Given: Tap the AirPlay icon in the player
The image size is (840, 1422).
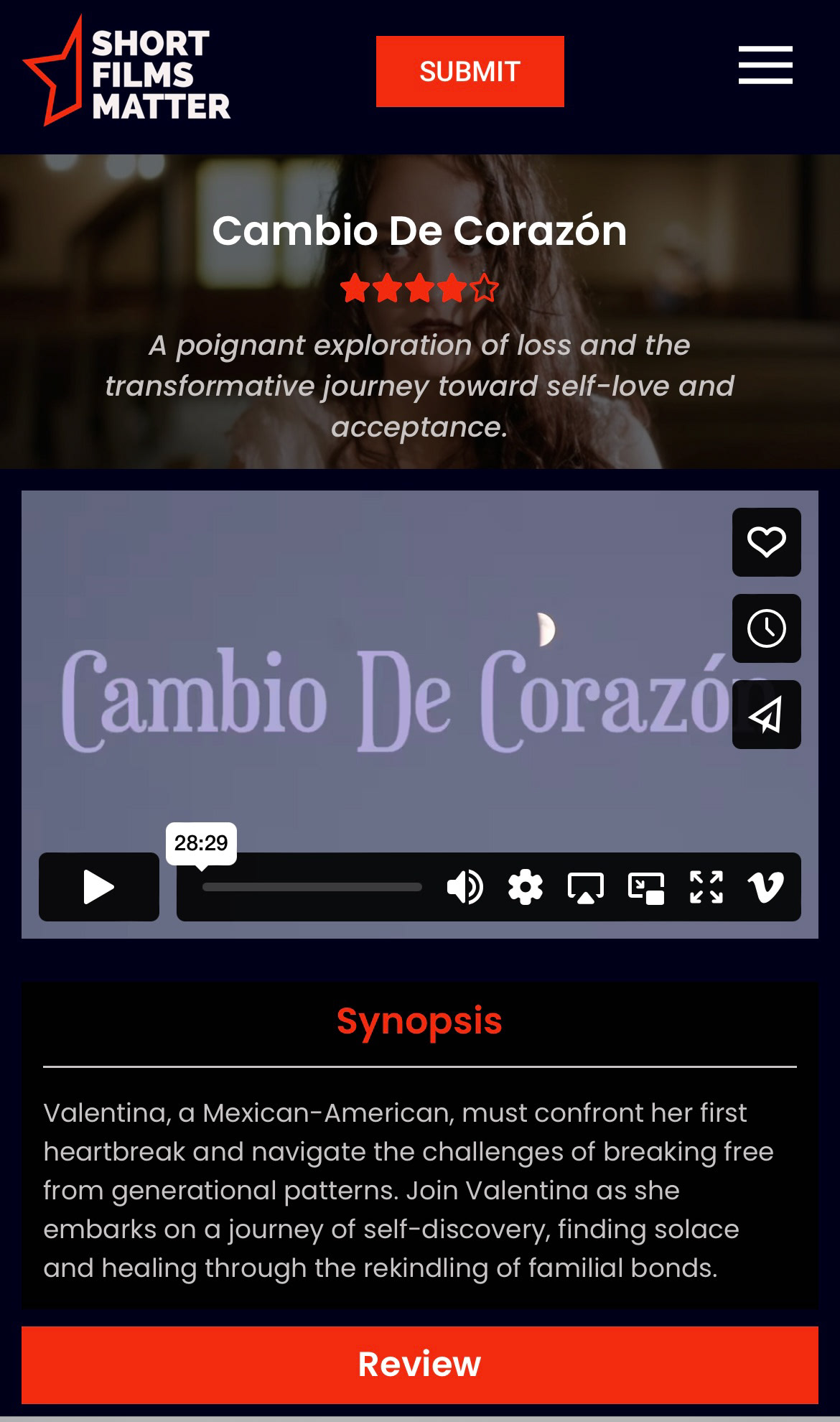Looking at the screenshot, I should (x=586, y=887).
